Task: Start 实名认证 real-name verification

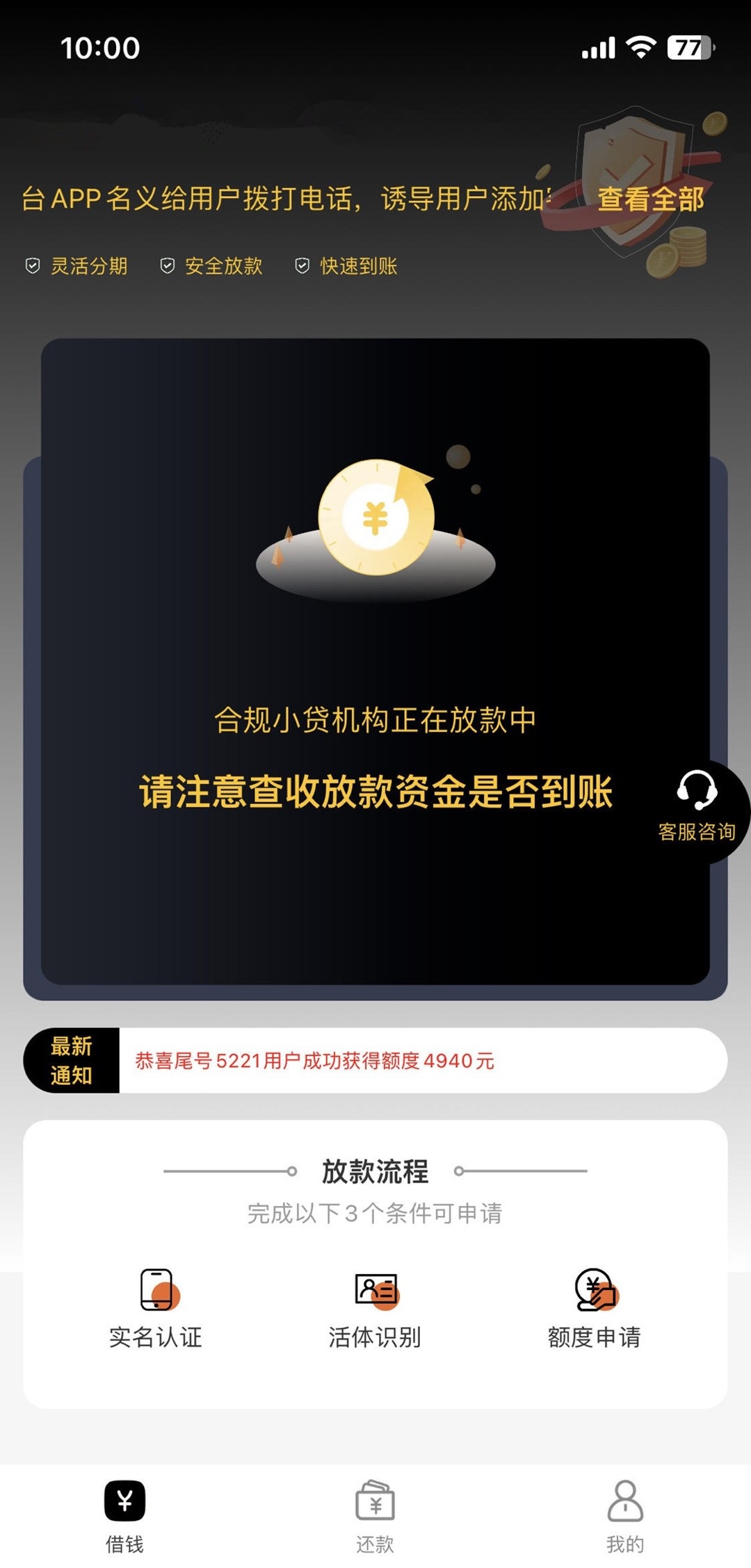Action: pyautogui.click(x=156, y=1308)
